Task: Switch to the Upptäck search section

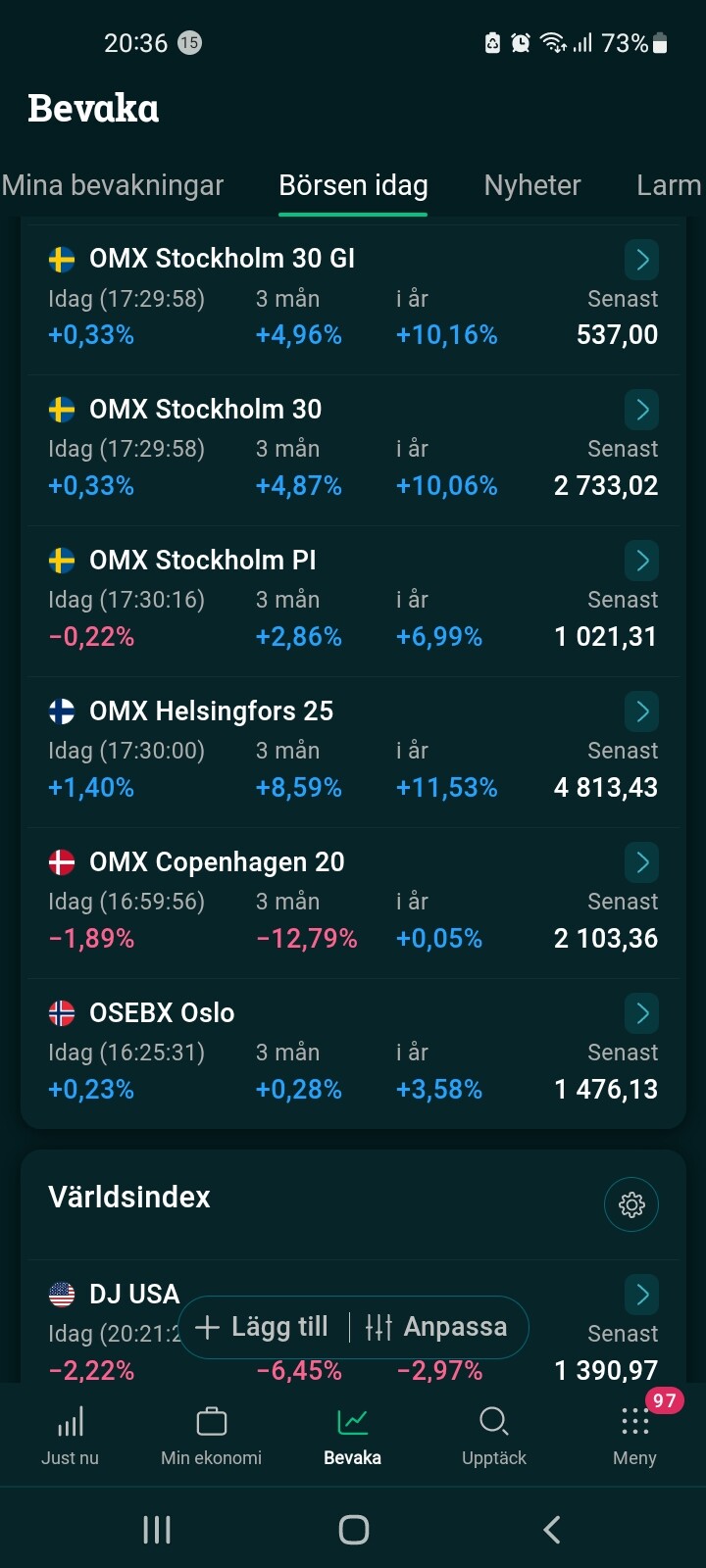Action: click(493, 1436)
